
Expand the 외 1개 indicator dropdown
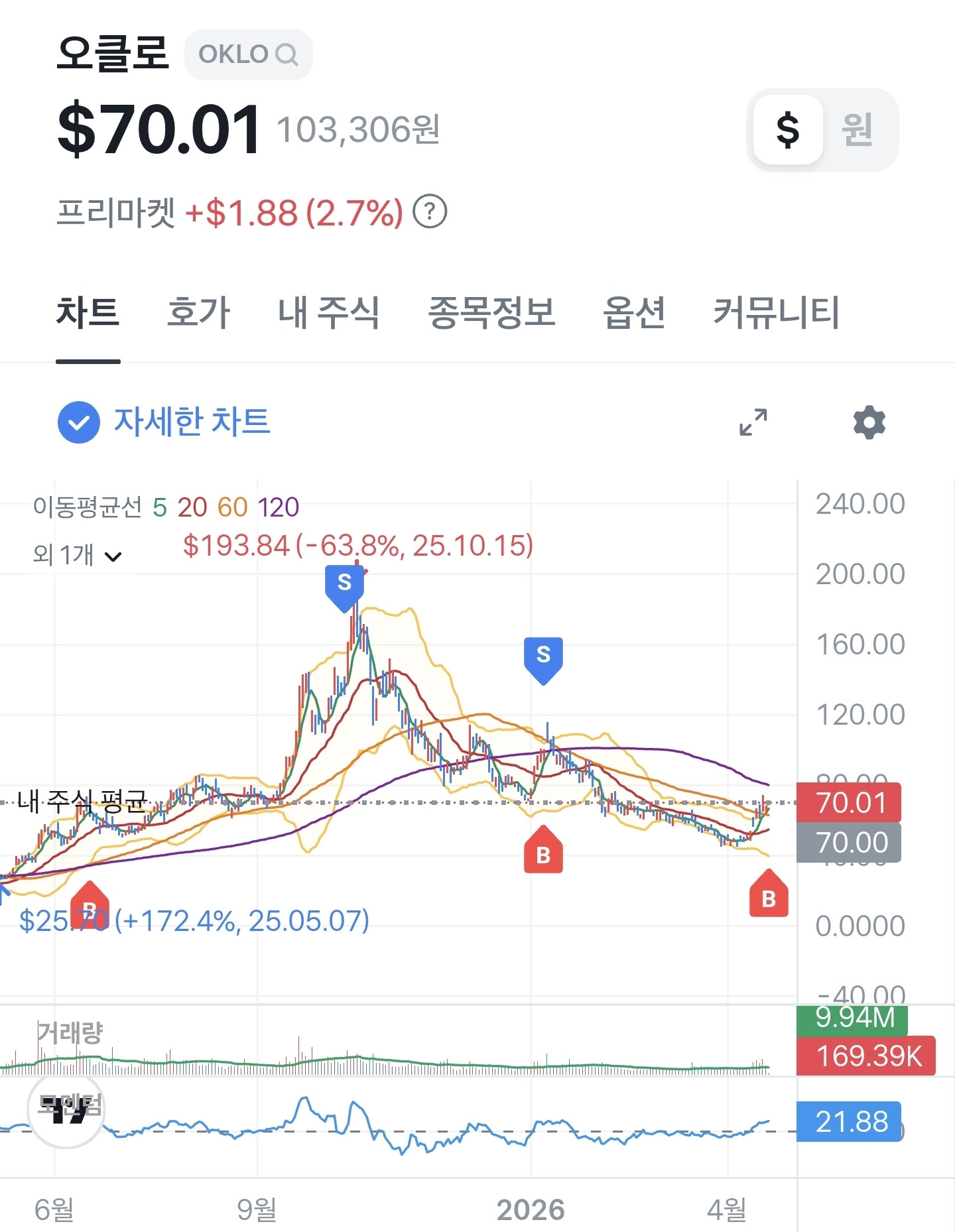click(x=78, y=555)
